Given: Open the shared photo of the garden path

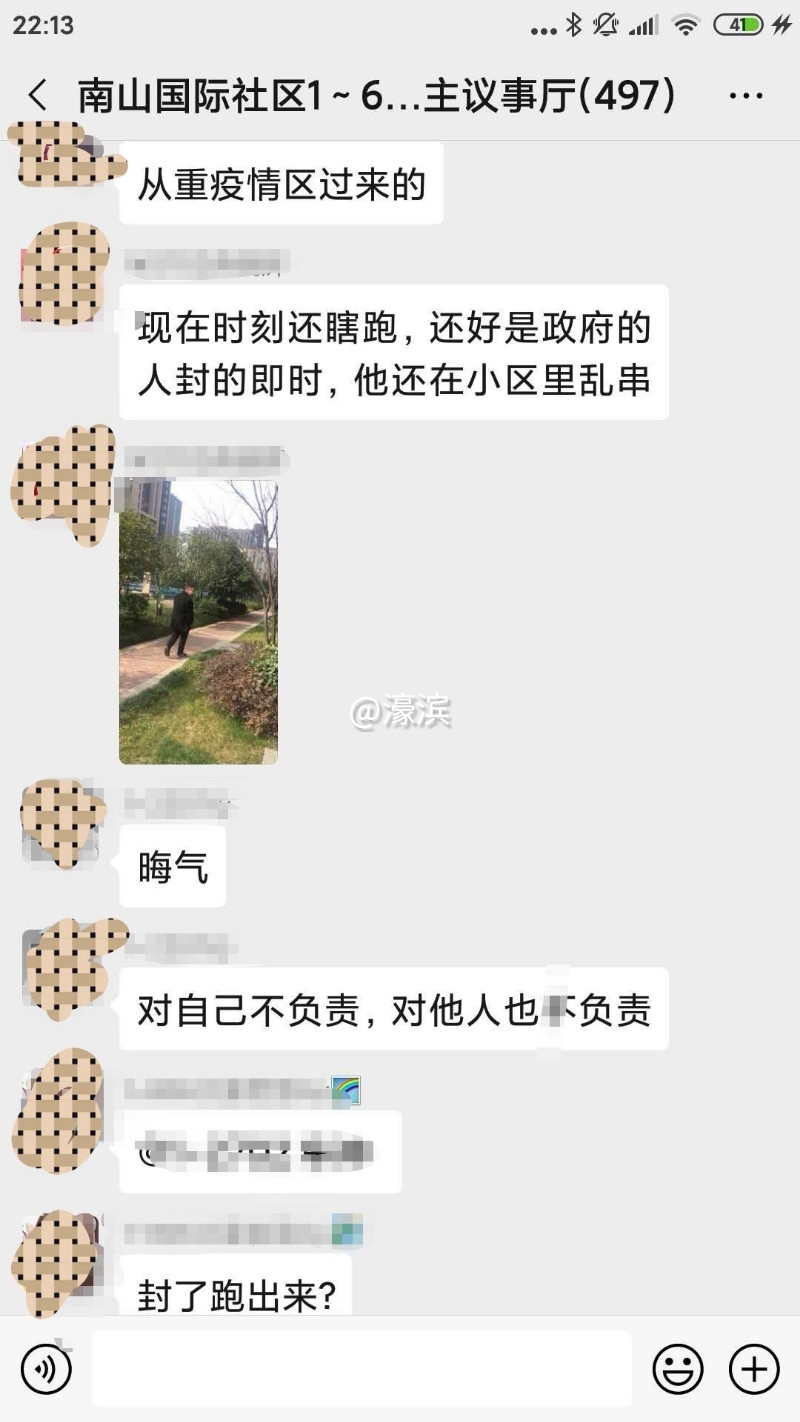Looking at the screenshot, I should coord(198,621).
